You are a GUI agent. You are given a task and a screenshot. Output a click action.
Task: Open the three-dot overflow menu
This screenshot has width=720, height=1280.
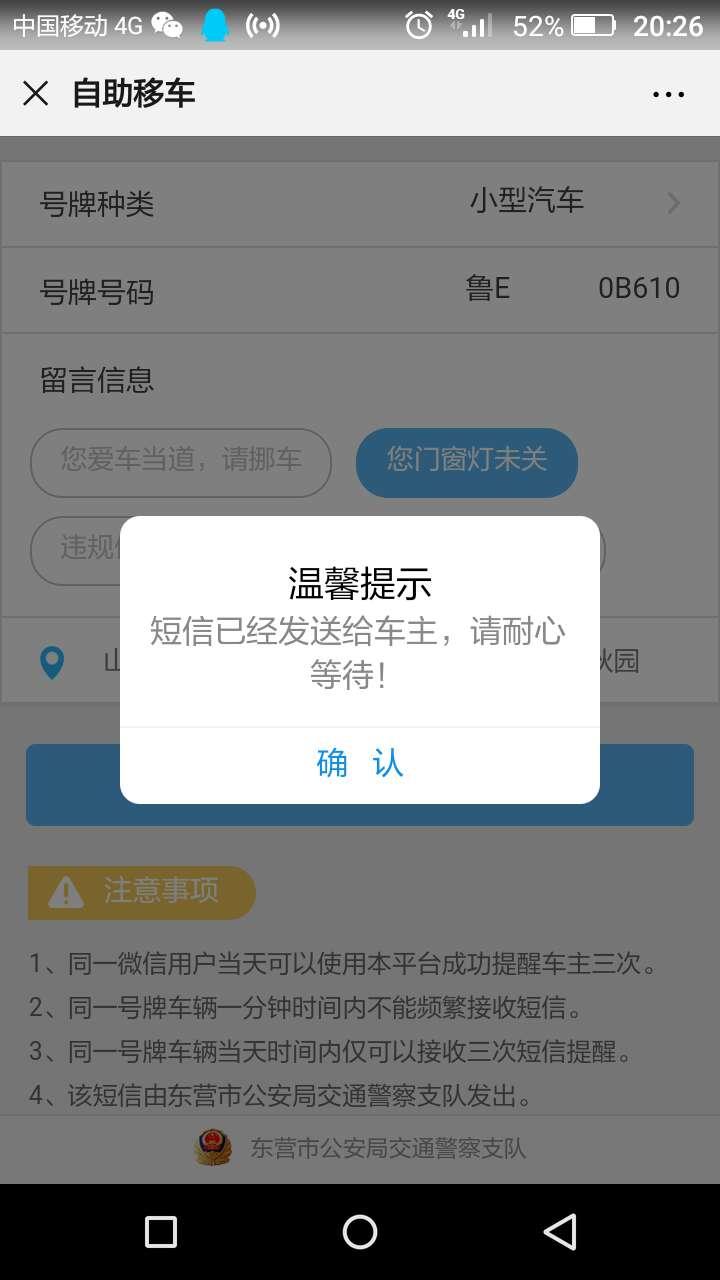point(668,95)
